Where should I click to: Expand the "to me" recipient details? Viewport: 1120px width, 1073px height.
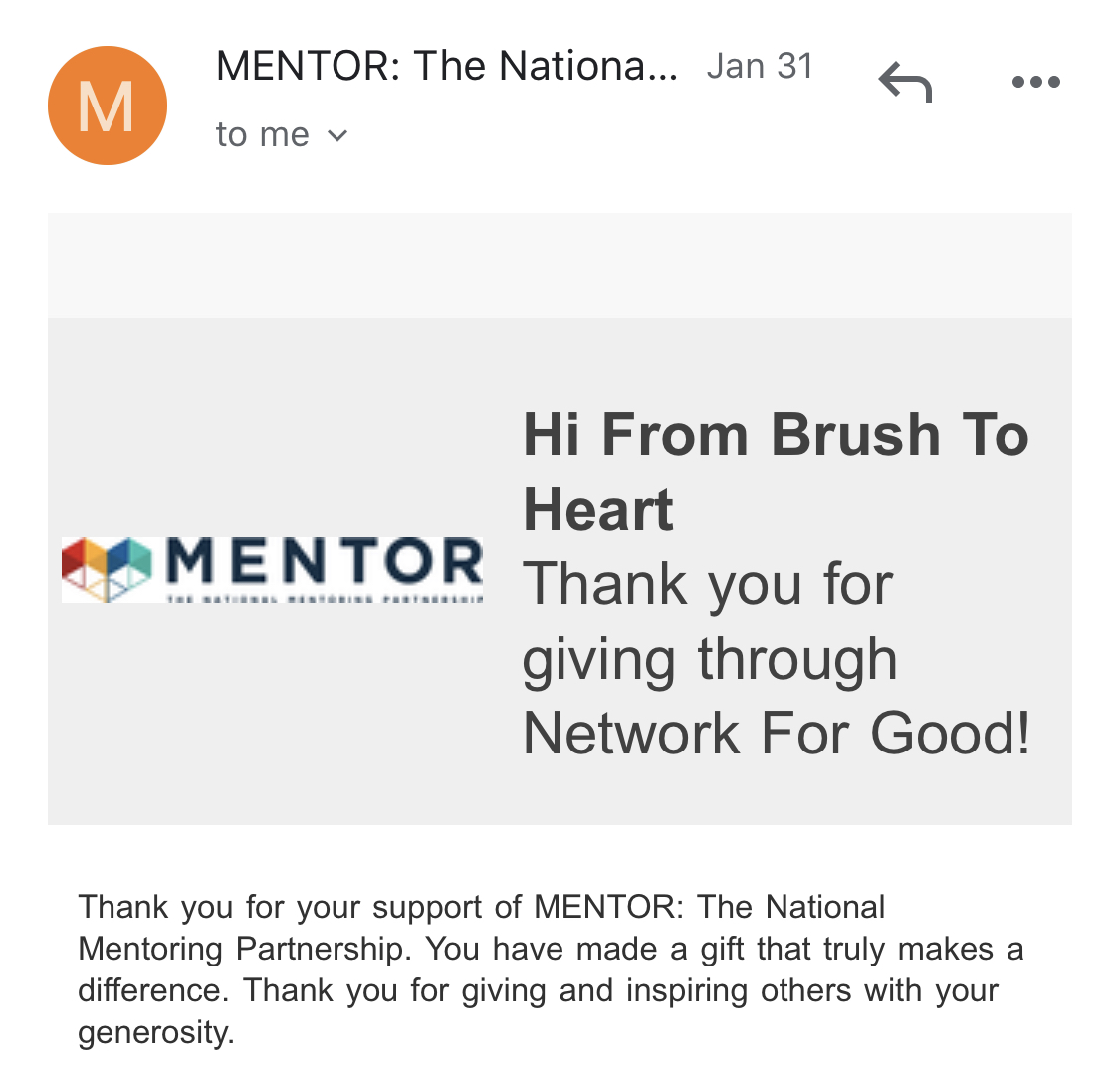[x=337, y=135]
